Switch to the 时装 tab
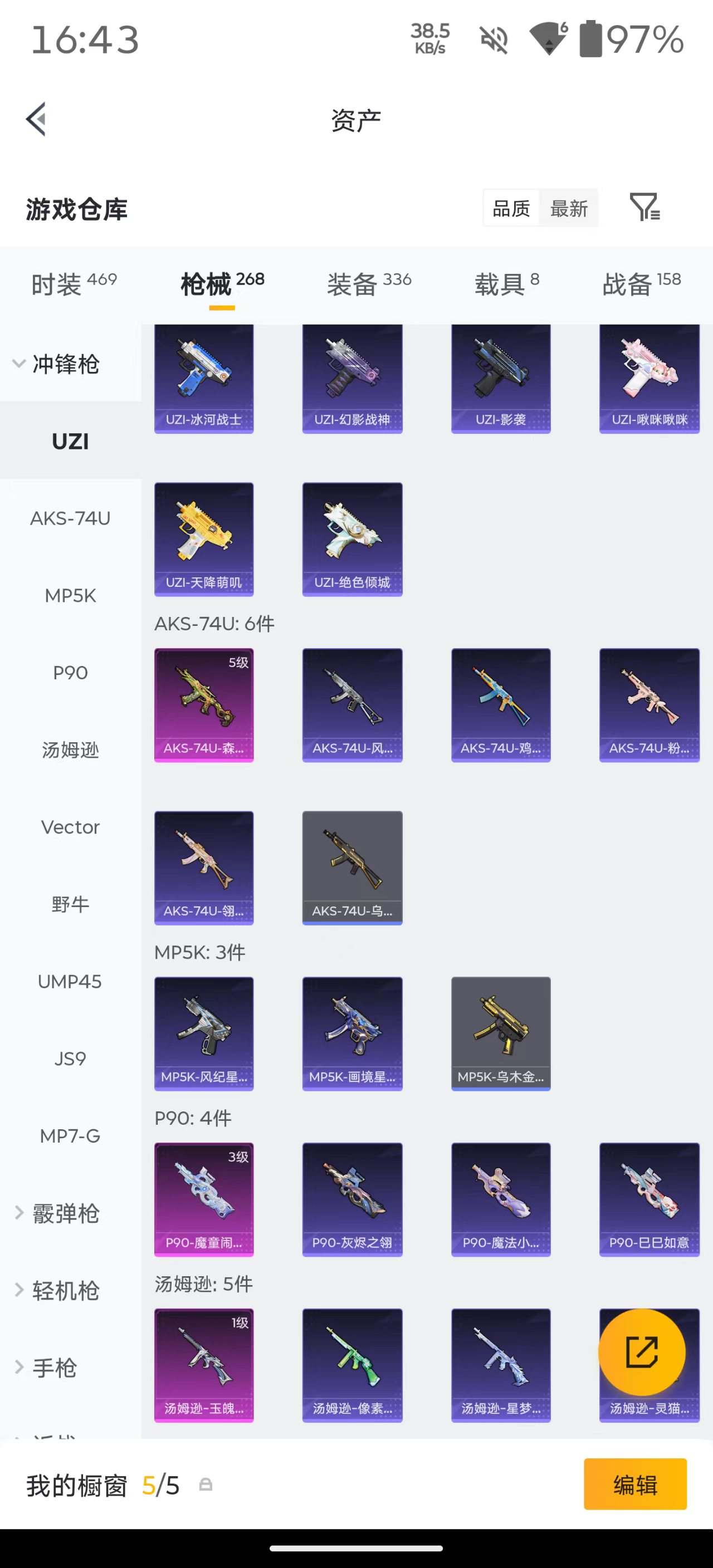713x1568 pixels. click(74, 283)
